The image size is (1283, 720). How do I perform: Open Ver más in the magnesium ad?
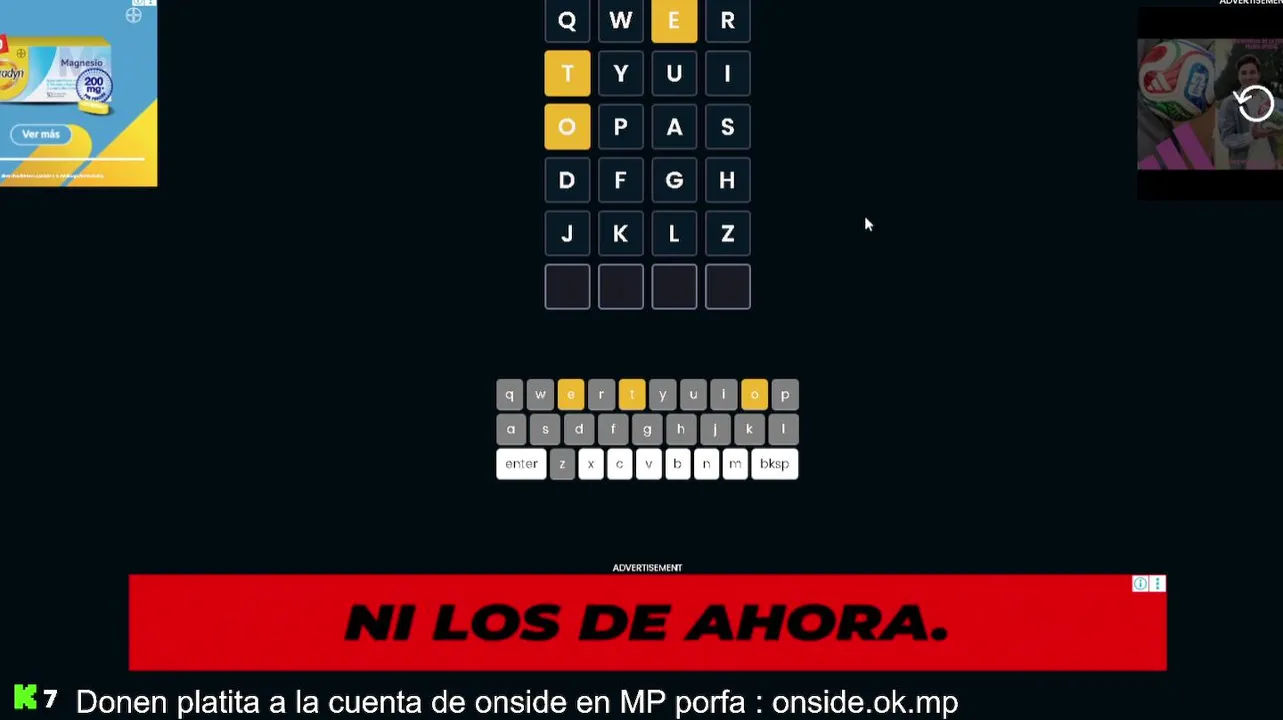[41, 134]
